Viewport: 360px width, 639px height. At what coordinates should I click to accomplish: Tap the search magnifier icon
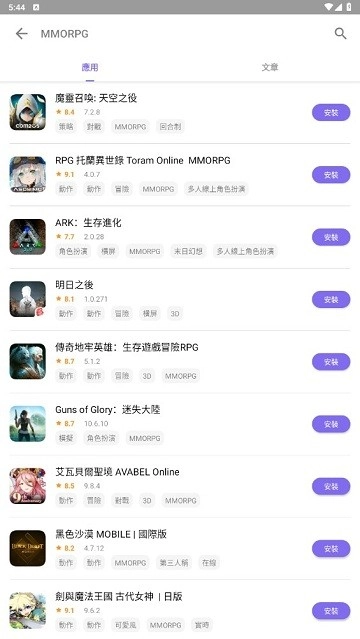click(x=340, y=33)
